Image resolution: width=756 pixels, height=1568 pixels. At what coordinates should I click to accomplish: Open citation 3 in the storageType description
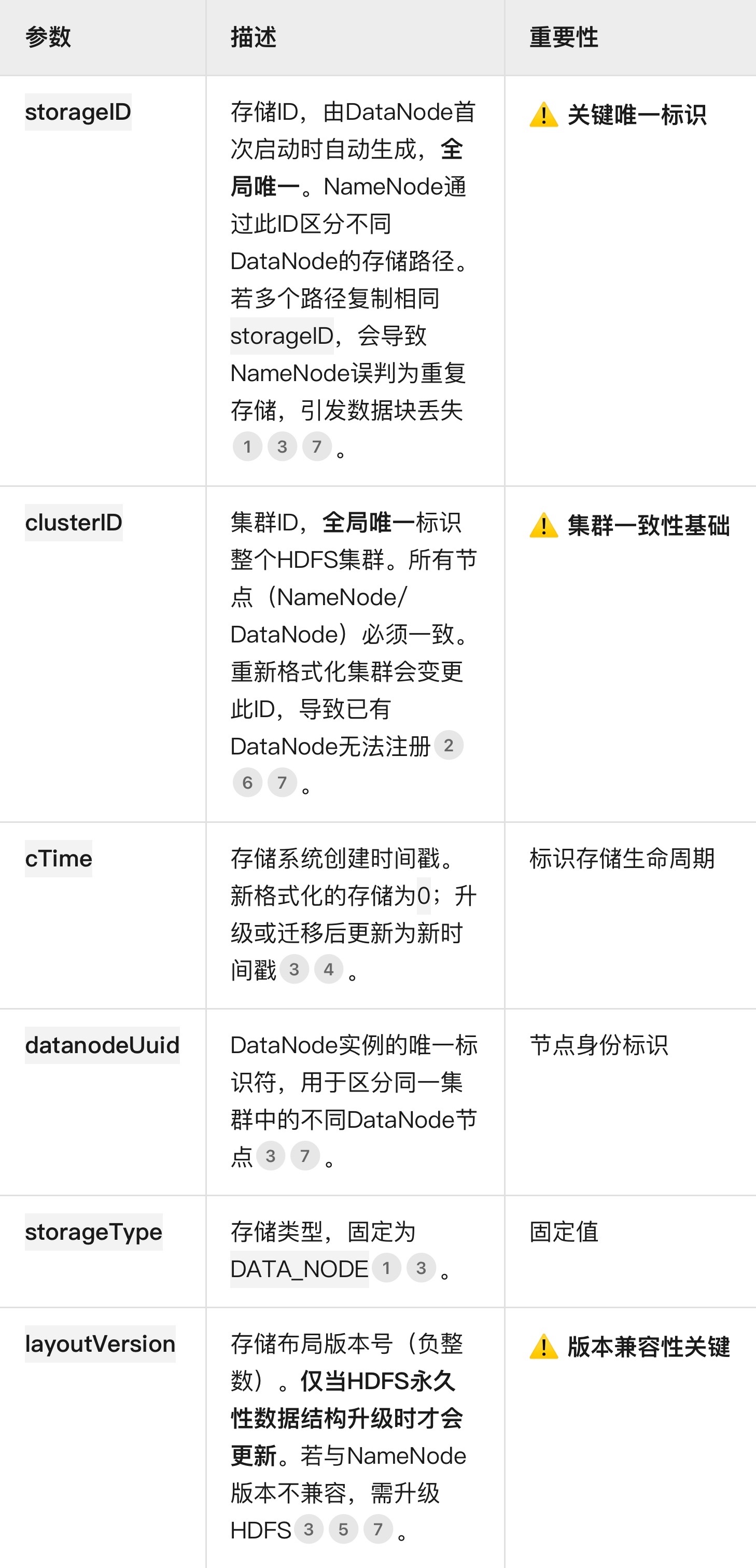coord(421,1268)
